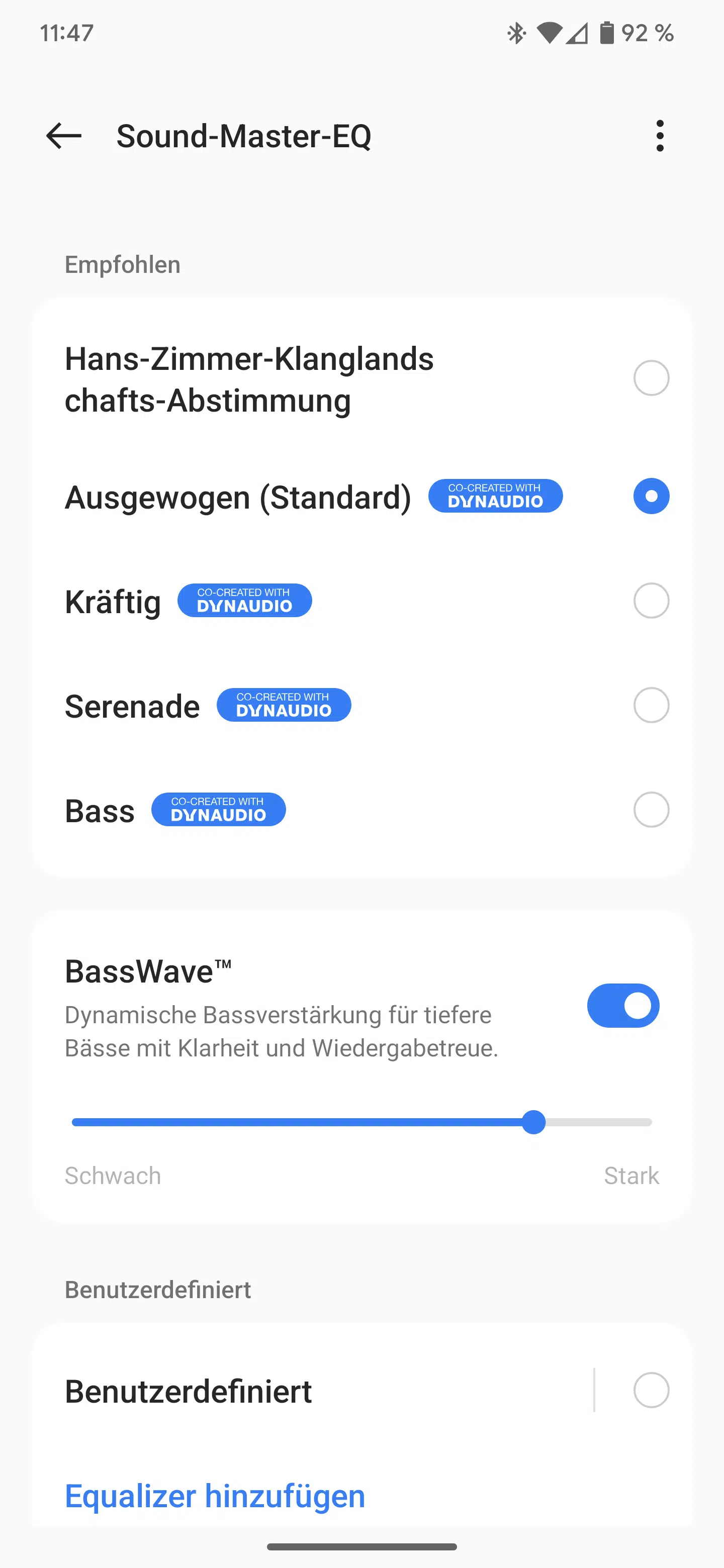Viewport: 724px width, 1568px height.
Task: Pick the Serenade preset
Action: coord(361,706)
